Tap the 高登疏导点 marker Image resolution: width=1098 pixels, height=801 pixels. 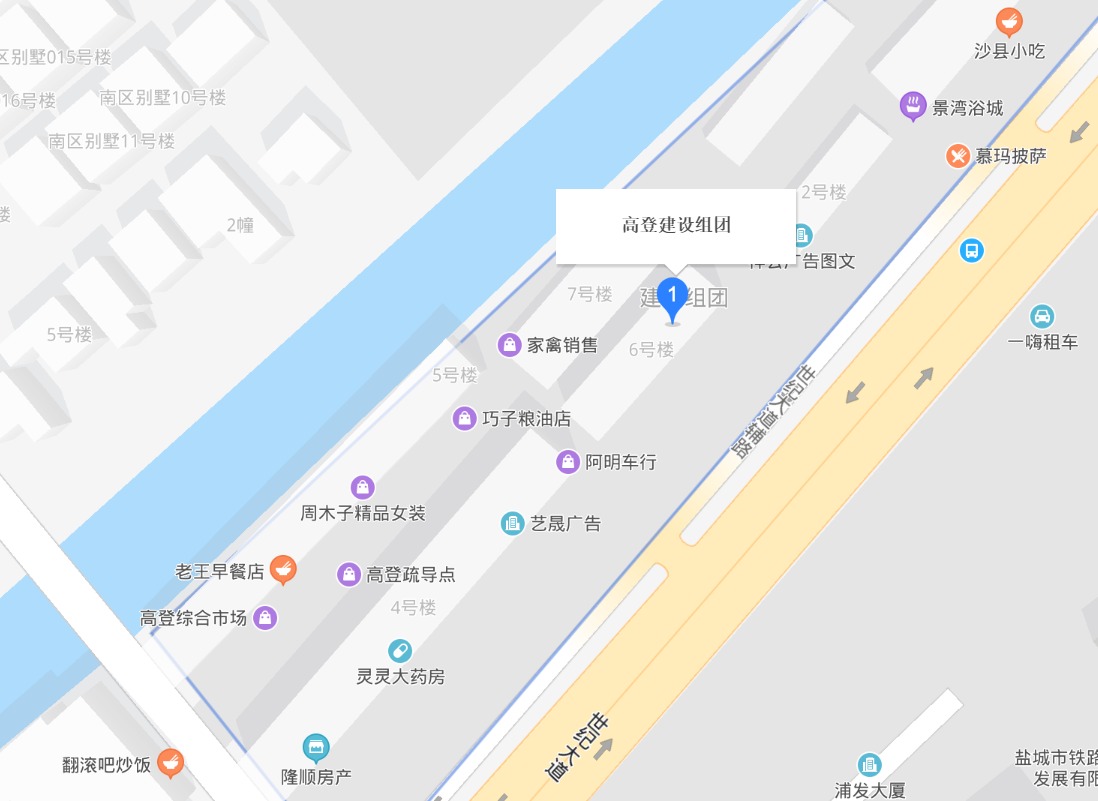click(349, 574)
